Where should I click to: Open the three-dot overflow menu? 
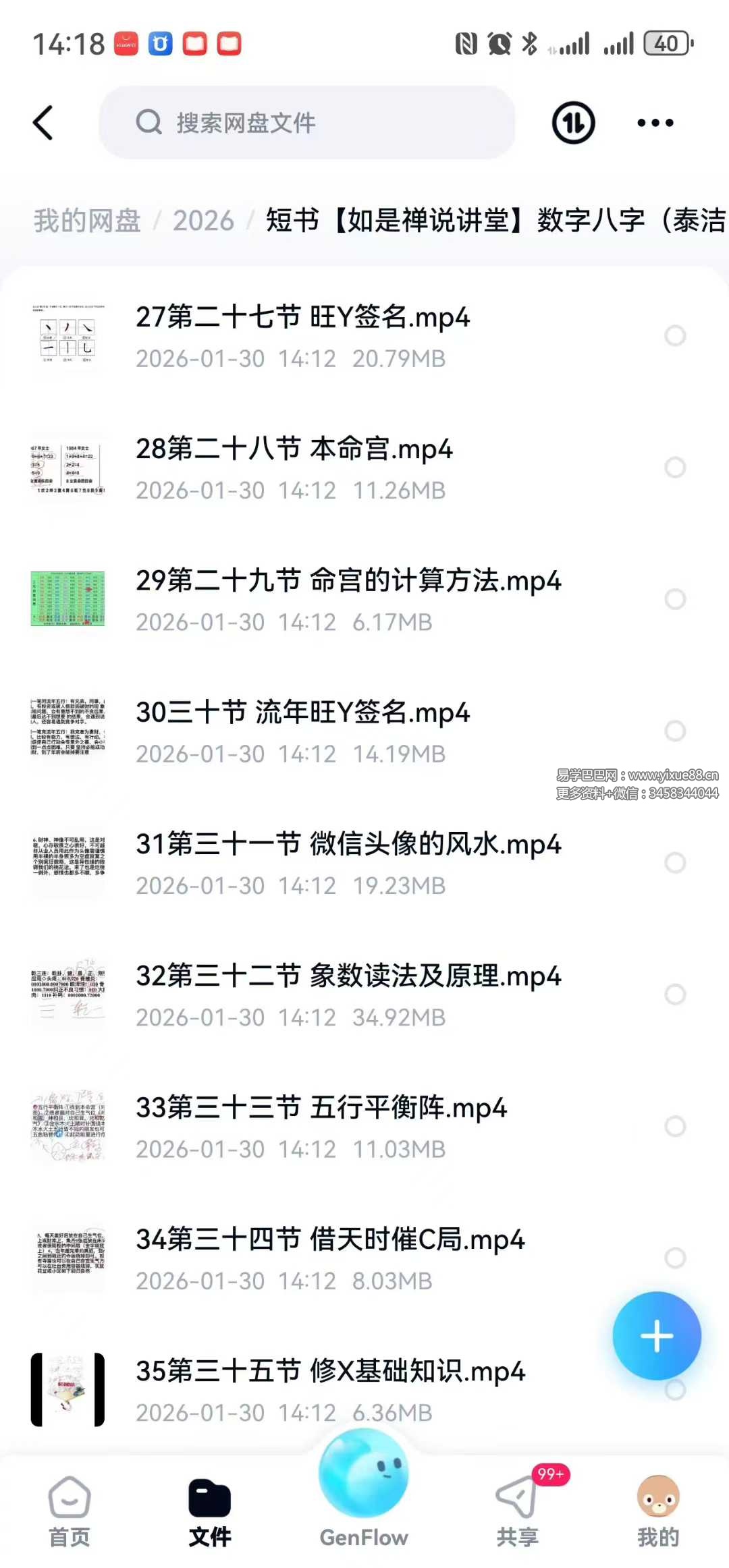click(655, 123)
